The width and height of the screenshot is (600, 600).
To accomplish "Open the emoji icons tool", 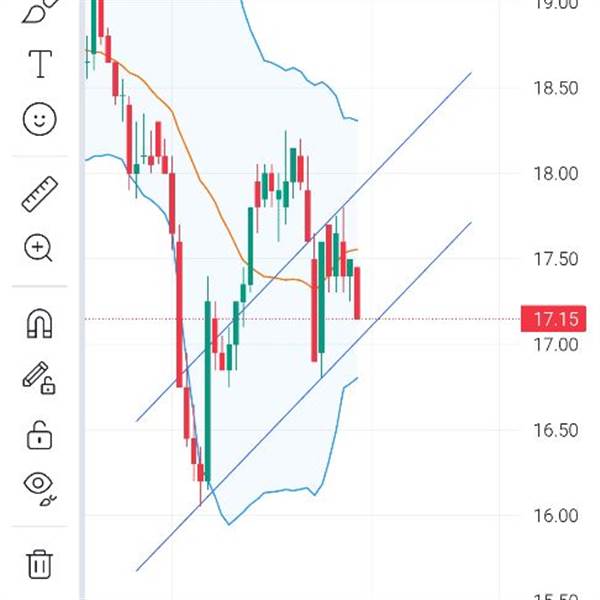I will pos(40,120).
